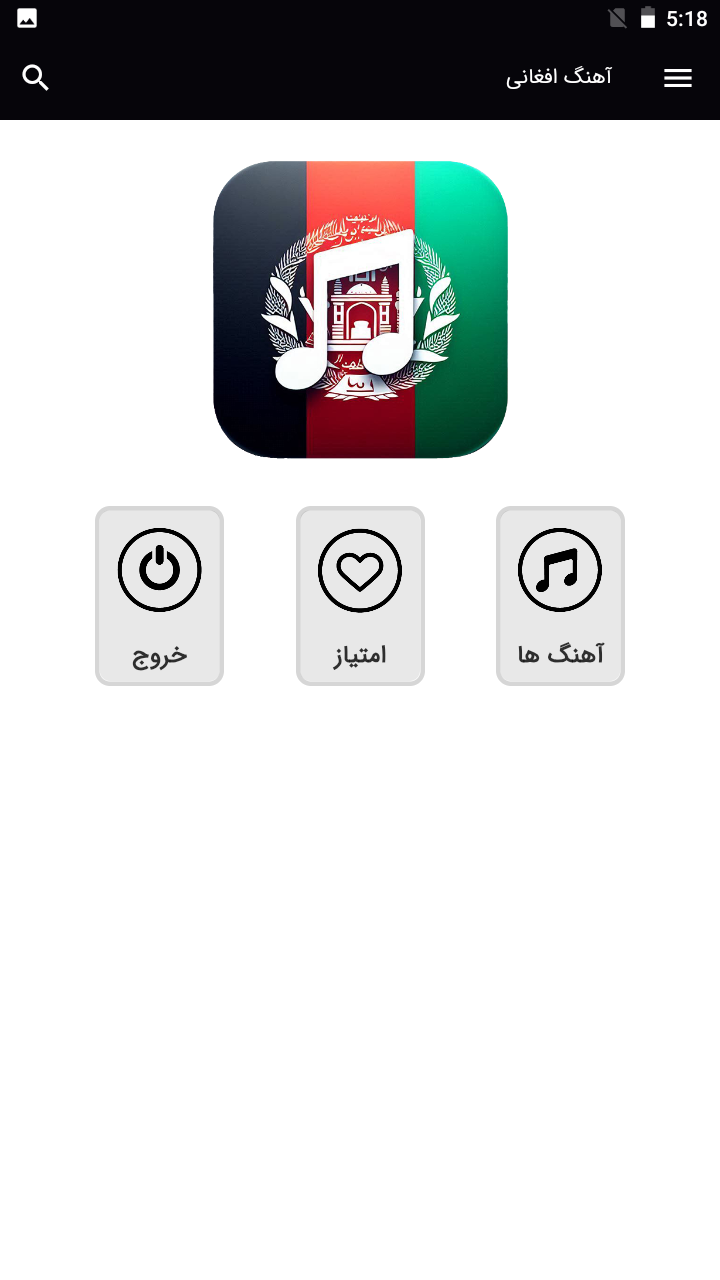Select the heart icon above امتیاز label
Image resolution: width=720 pixels, height=1280 pixels.
click(x=360, y=569)
